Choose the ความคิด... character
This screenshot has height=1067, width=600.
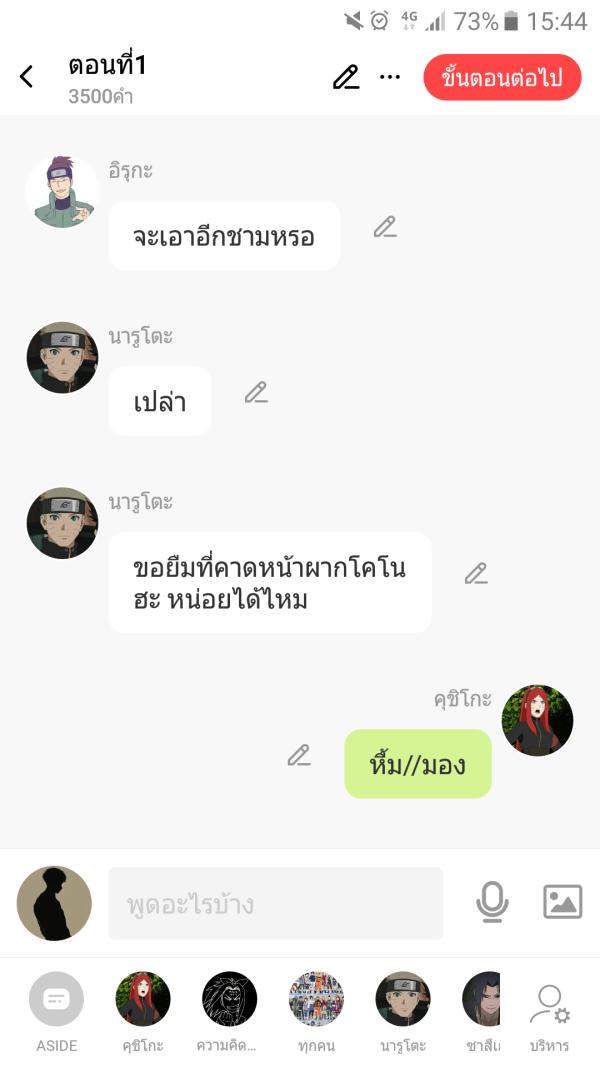[229, 999]
